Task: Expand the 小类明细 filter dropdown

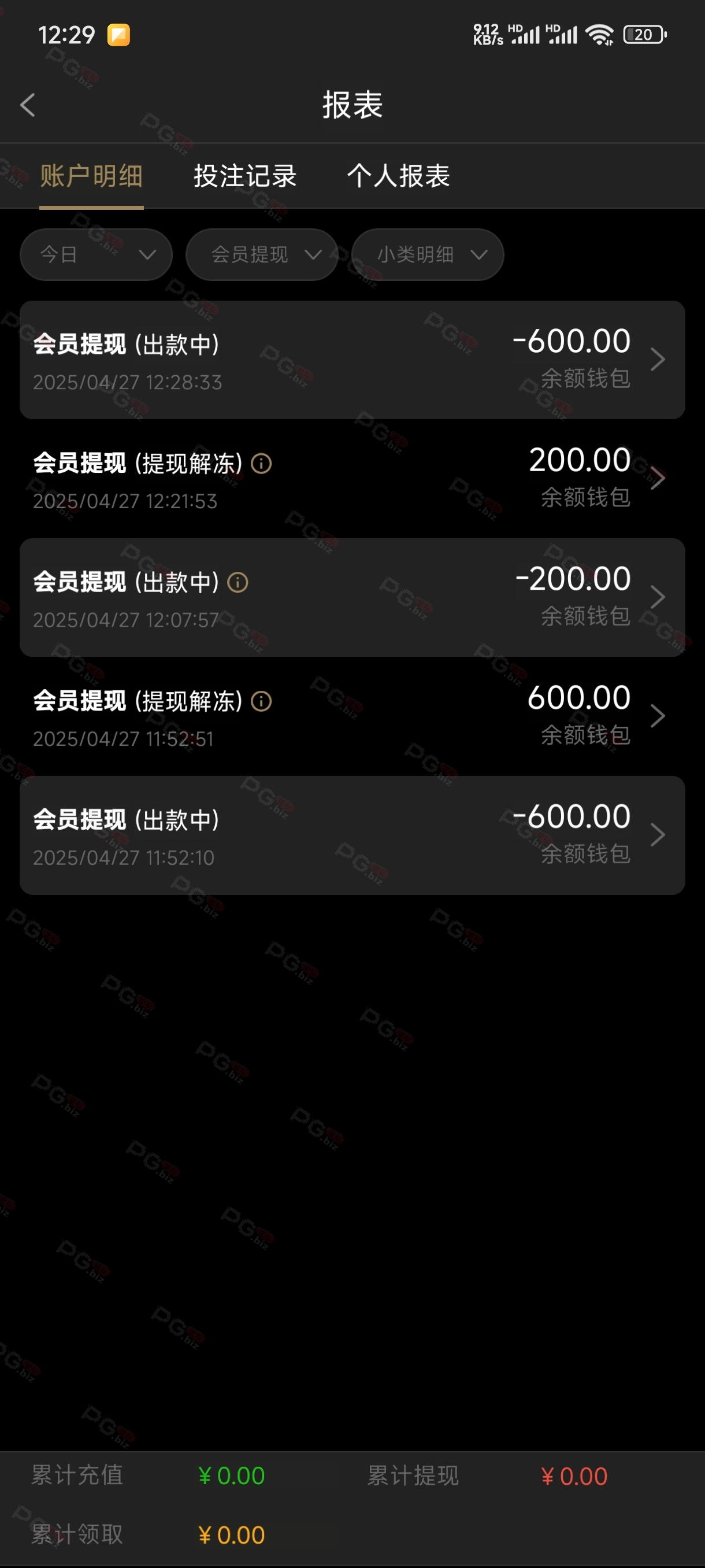Action: (x=428, y=254)
